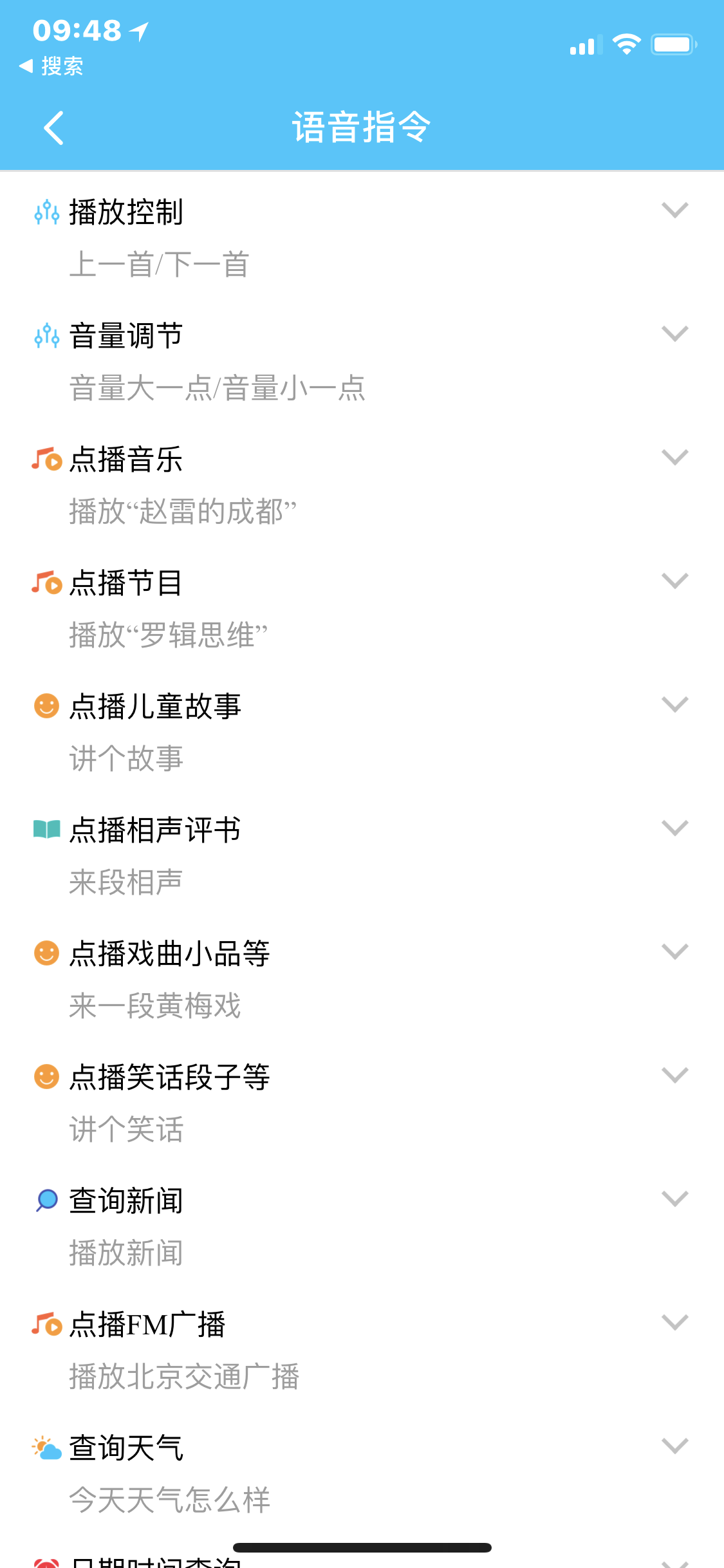Image resolution: width=724 pixels, height=1568 pixels.
Task: Expand the 查询新闻 section
Action: point(674,1199)
